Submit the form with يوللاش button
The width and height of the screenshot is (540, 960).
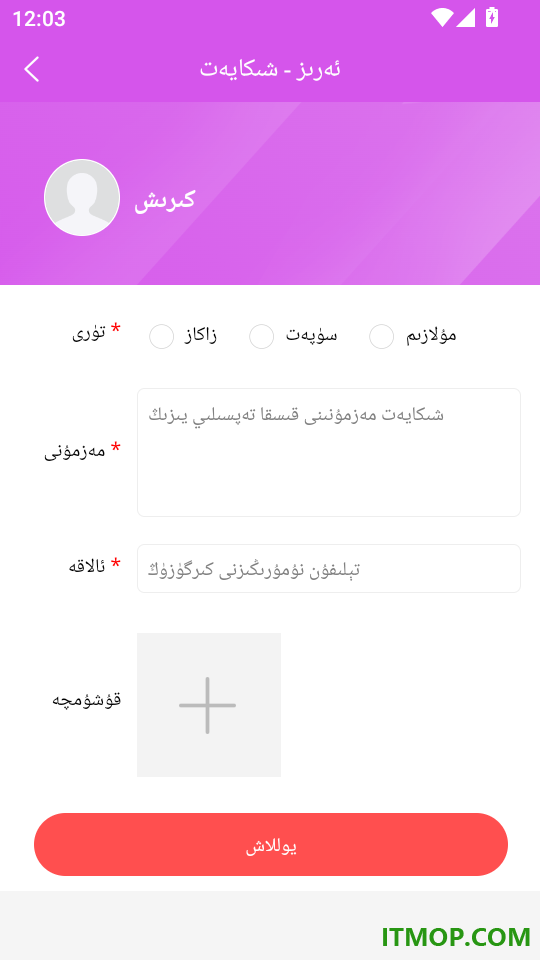click(271, 844)
